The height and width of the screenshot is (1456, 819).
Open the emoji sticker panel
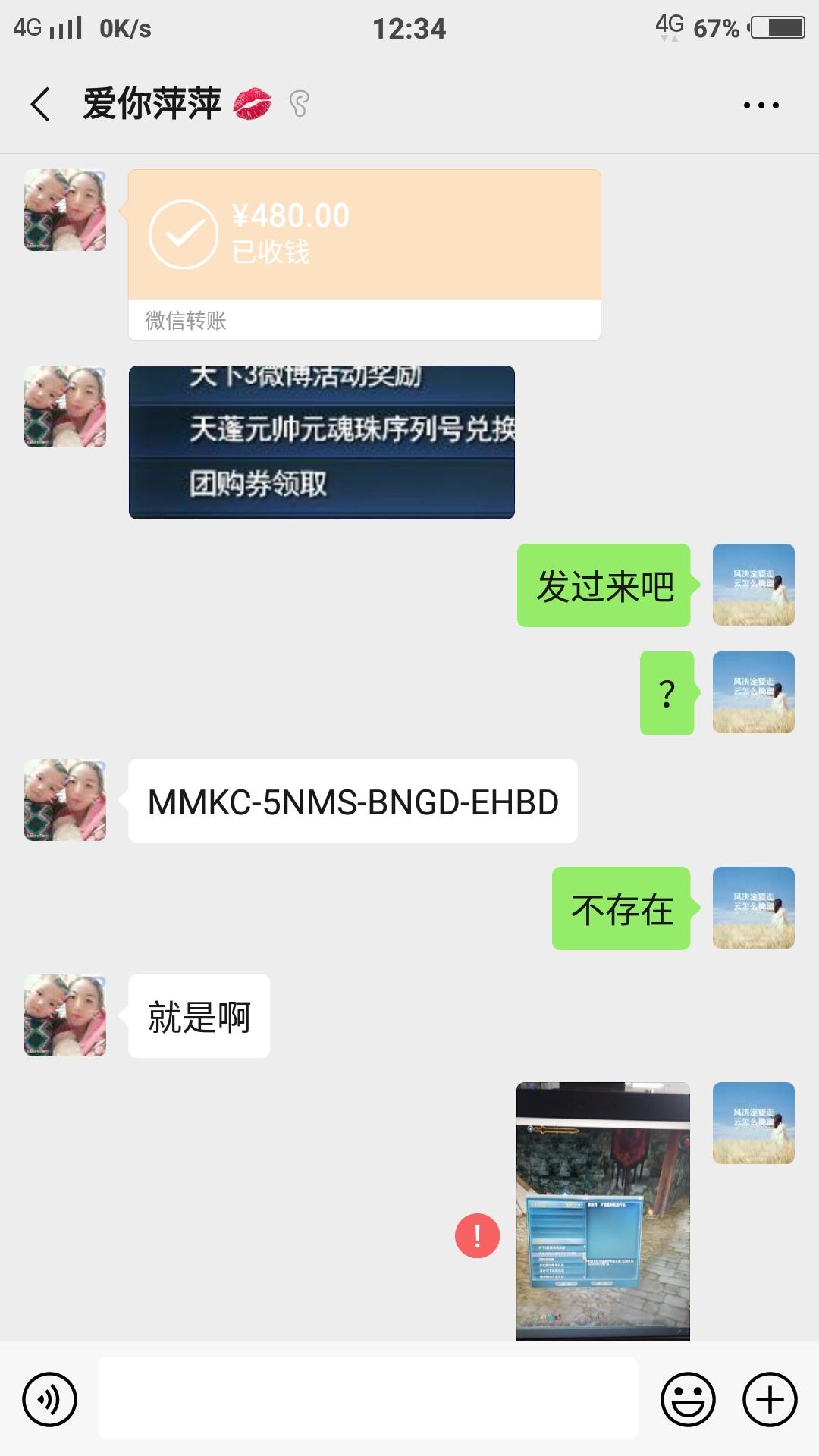coord(688,1399)
